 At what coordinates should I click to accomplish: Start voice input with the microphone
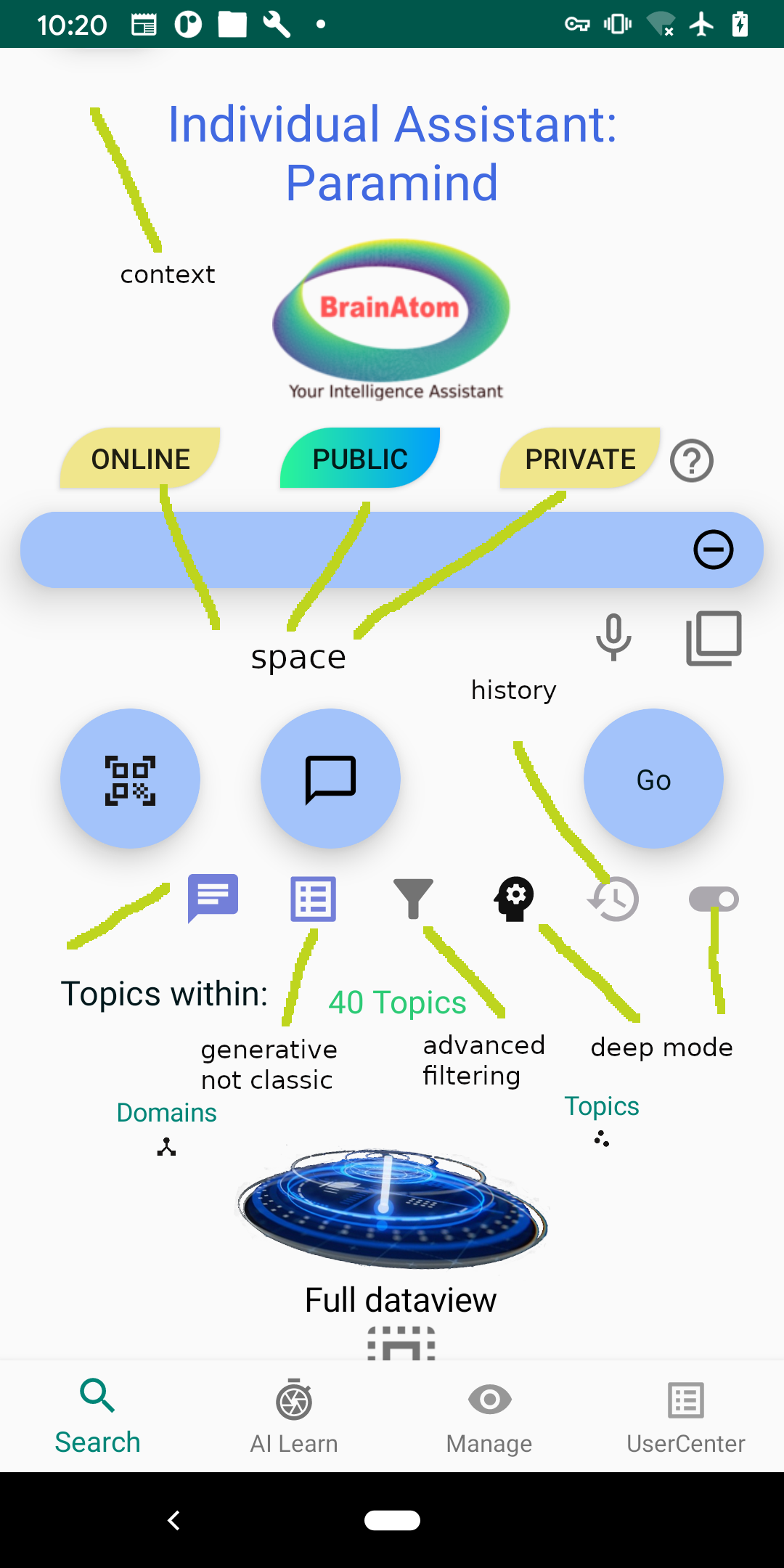click(613, 637)
